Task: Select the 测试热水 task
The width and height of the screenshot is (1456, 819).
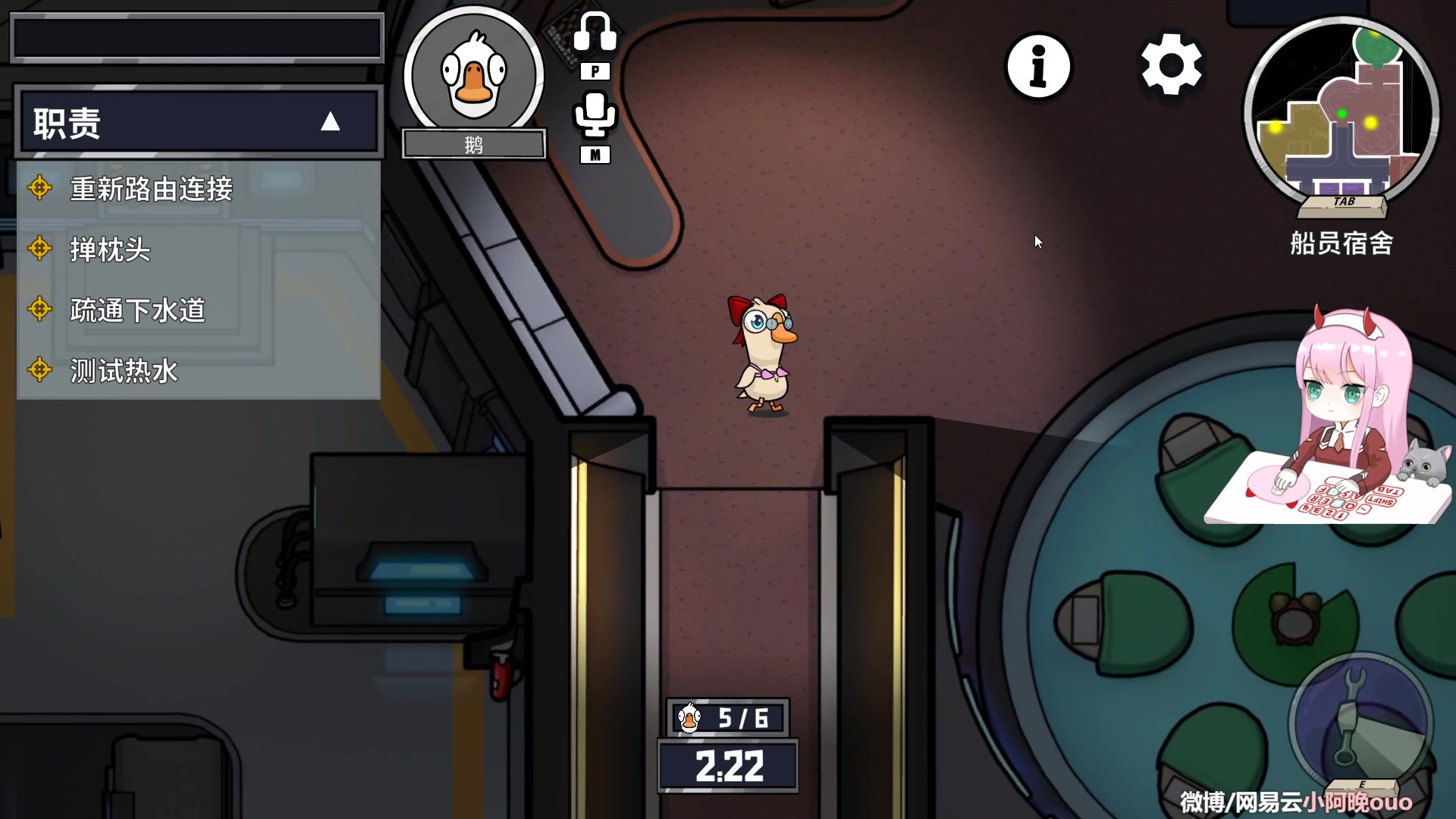Action: click(124, 371)
